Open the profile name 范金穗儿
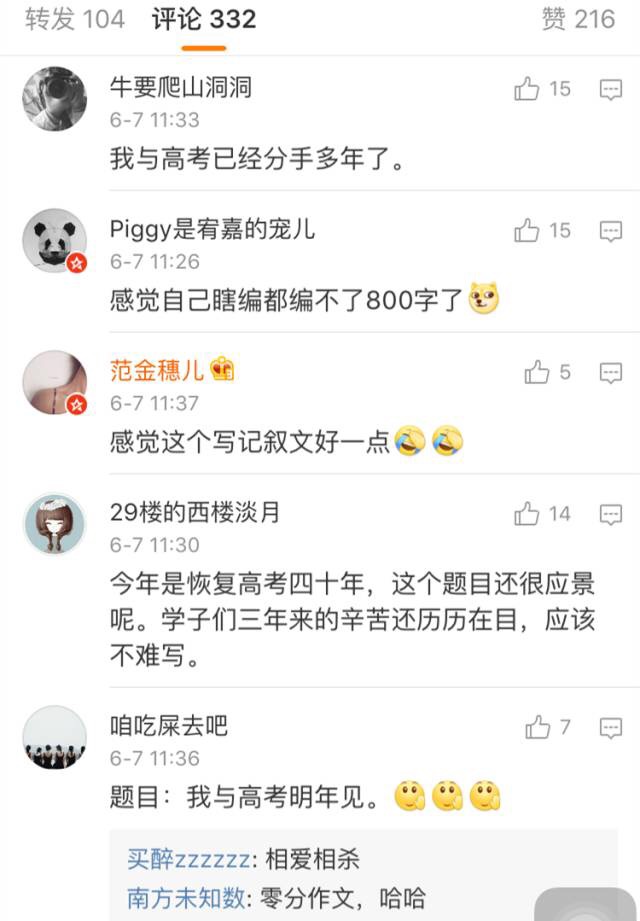This screenshot has height=921, width=640. 156,372
